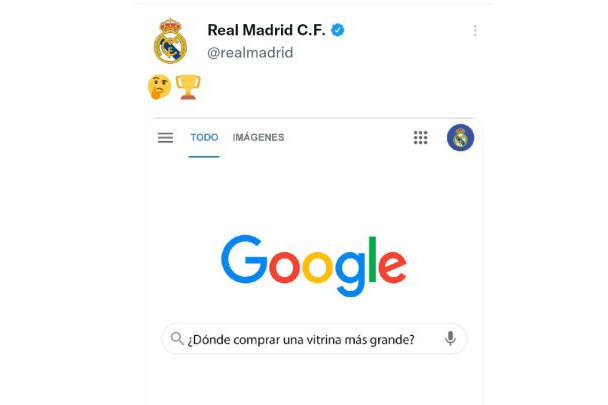Image resolution: width=608 pixels, height=405 pixels.
Task: Open the tweet's overflow menu
Action: point(475,31)
